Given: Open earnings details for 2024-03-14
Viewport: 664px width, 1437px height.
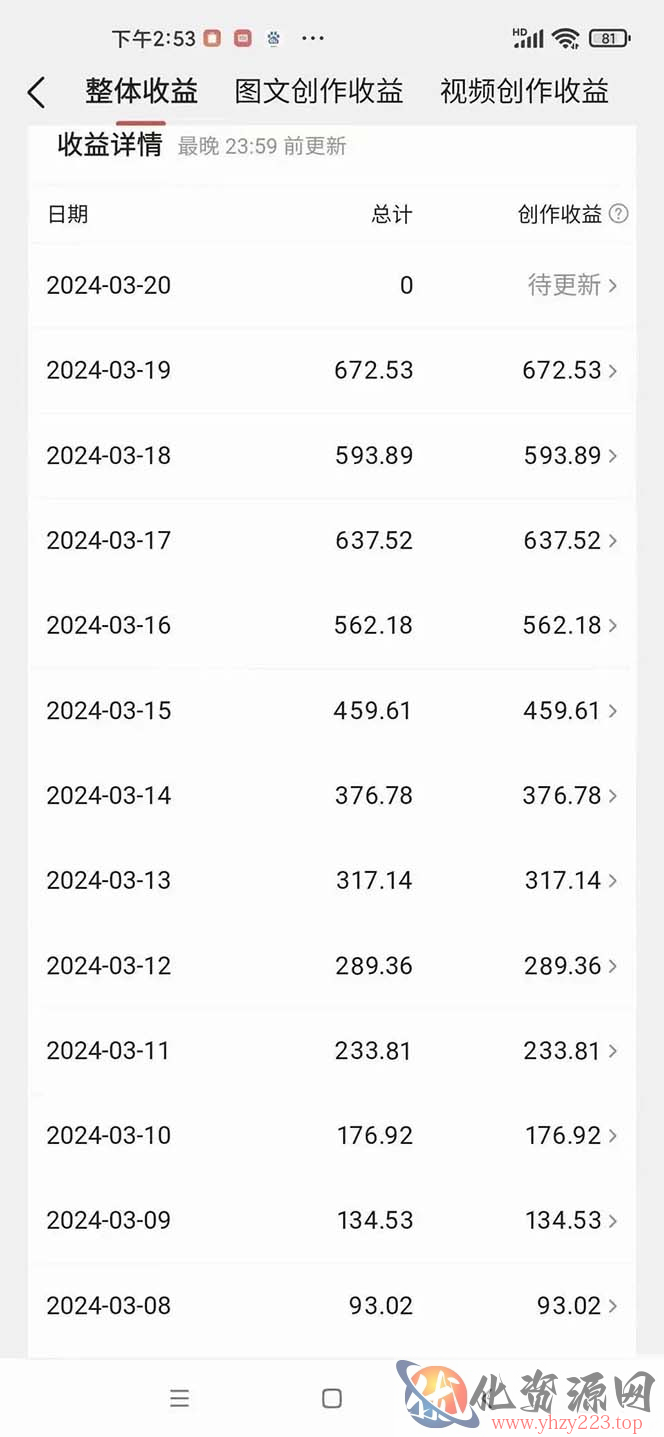Looking at the screenshot, I should tap(332, 795).
